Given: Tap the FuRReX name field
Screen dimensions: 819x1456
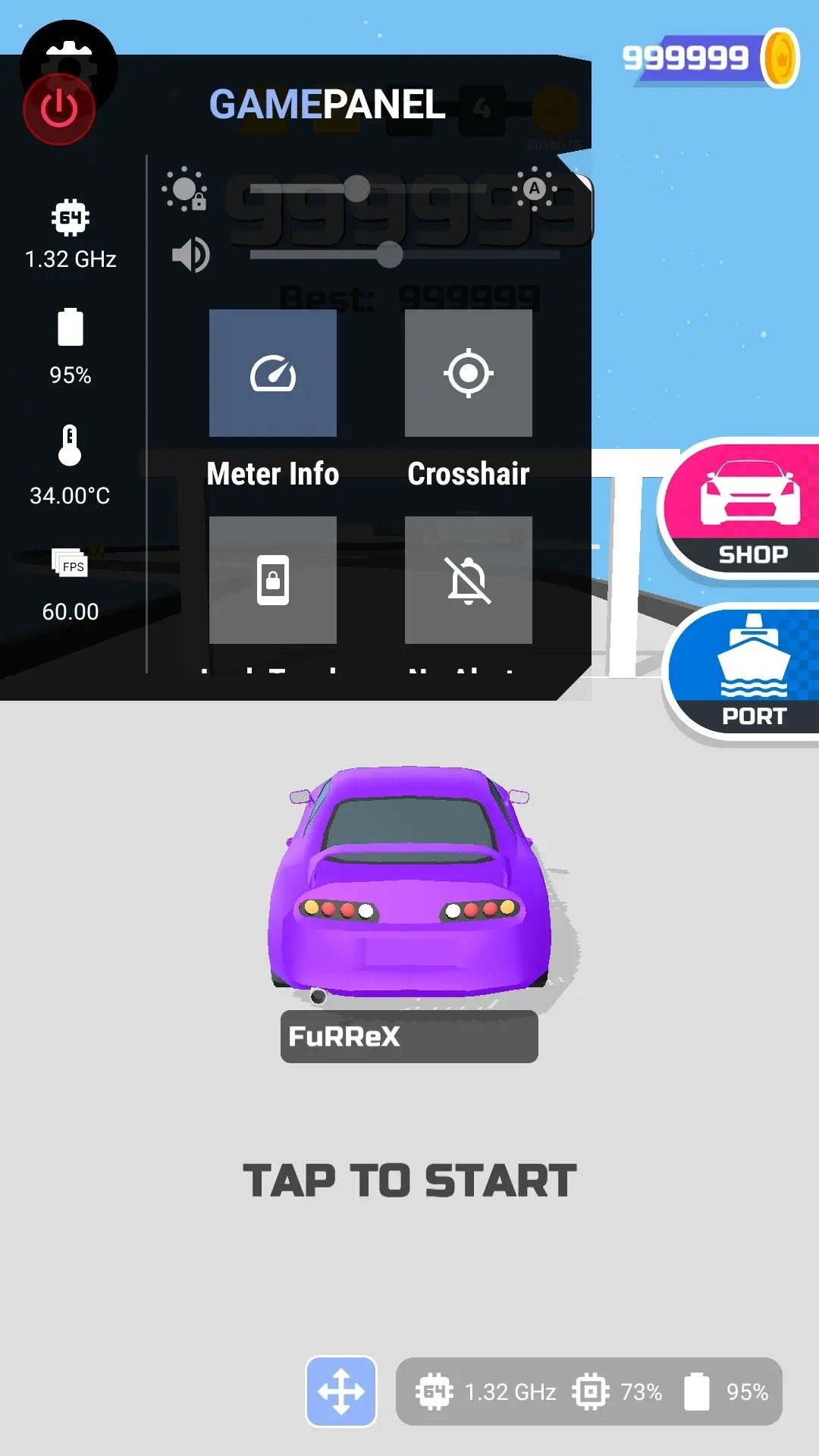Looking at the screenshot, I should coord(409,1037).
